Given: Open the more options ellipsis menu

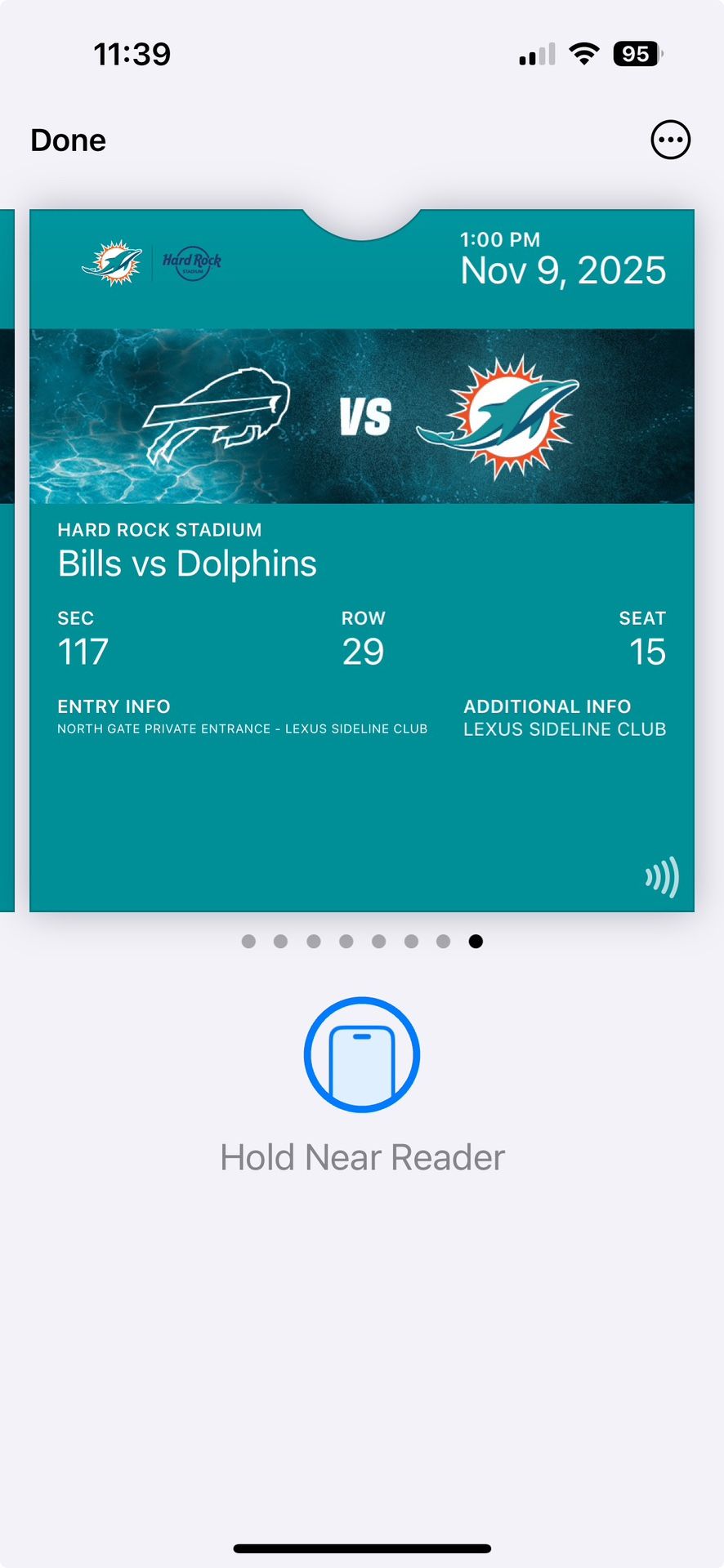Looking at the screenshot, I should point(670,140).
